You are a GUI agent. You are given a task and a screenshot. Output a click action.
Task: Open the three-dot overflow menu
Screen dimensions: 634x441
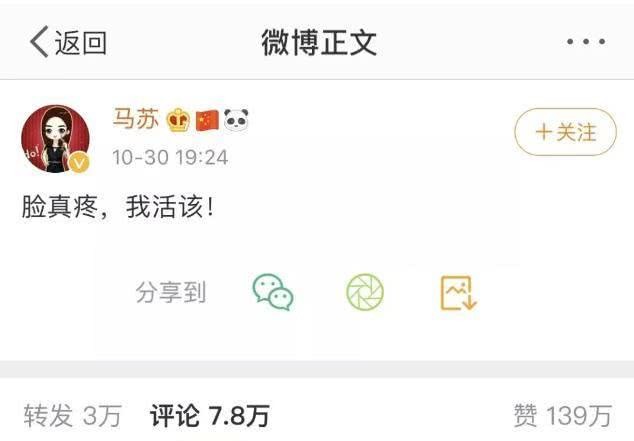click(x=586, y=42)
